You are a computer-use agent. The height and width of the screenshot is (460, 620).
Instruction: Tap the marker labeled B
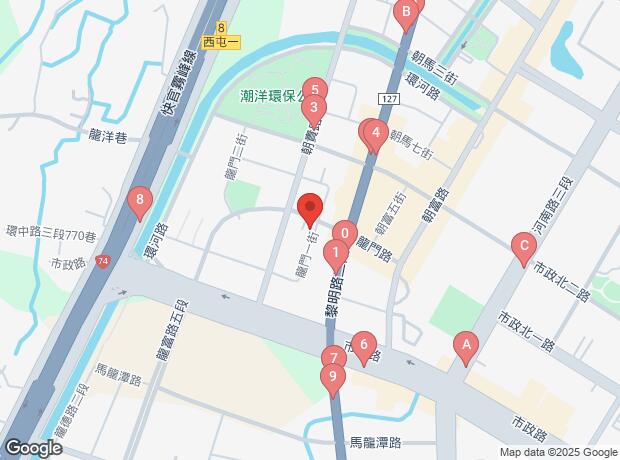click(406, 14)
